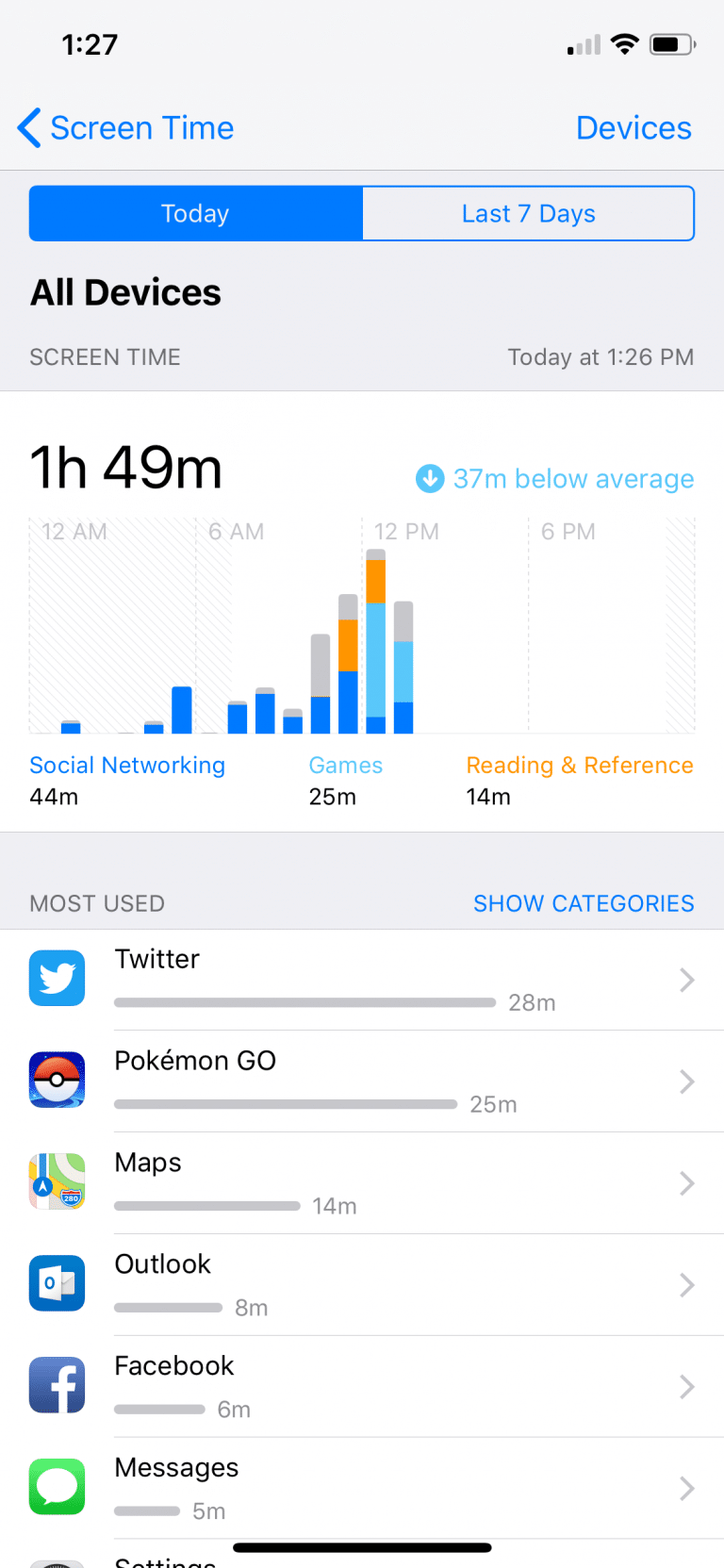This screenshot has height=1568, width=724.
Task: Open Pokémon GO usage details
Action: [x=362, y=1081]
